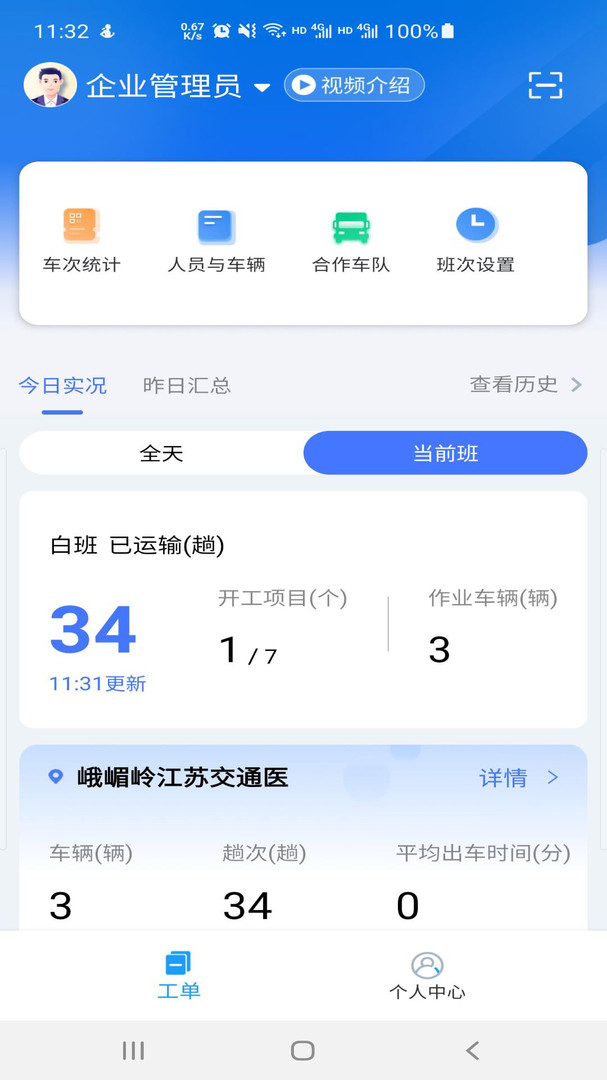
Task: Play the 视频介绍 intro video
Action: pyautogui.click(x=354, y=86)
